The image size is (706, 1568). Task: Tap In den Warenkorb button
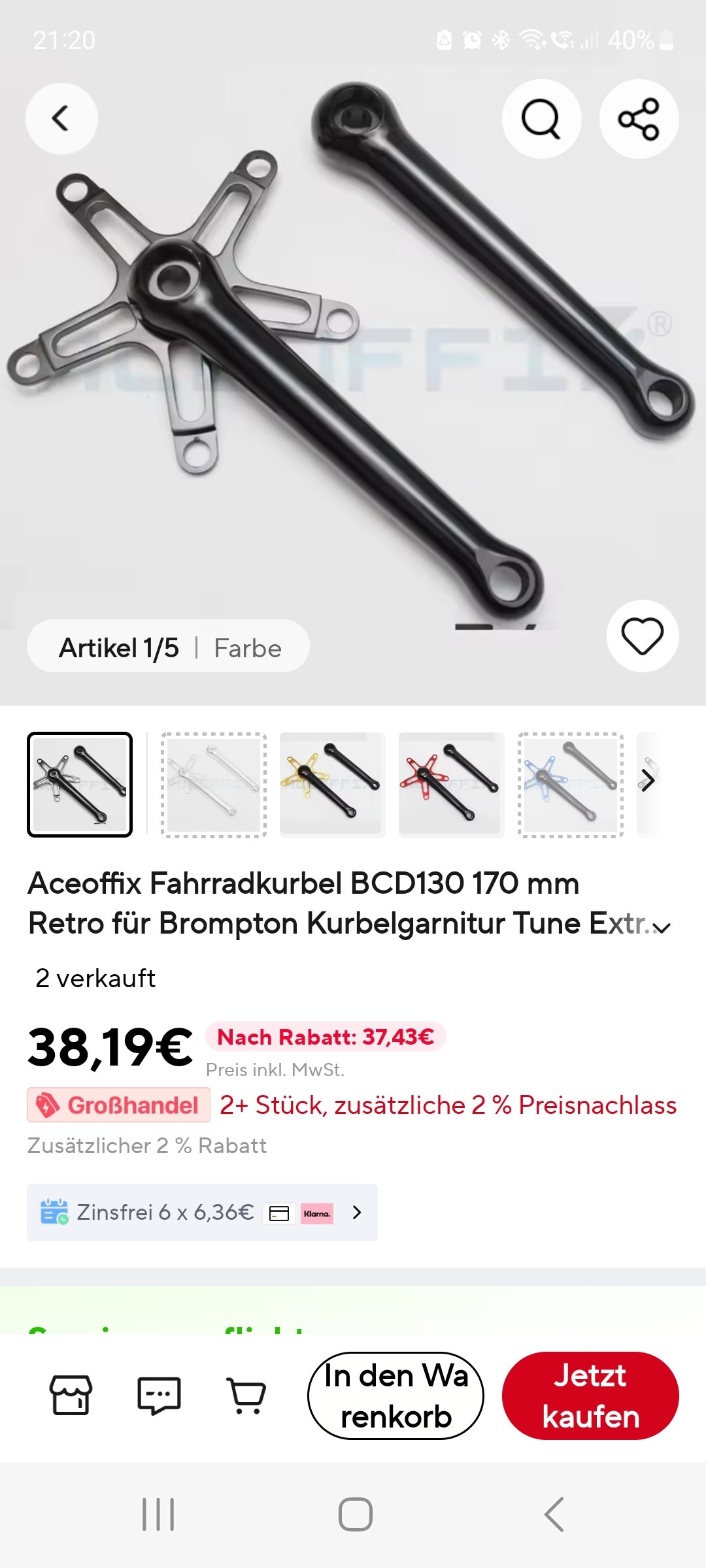point(395,1396)
